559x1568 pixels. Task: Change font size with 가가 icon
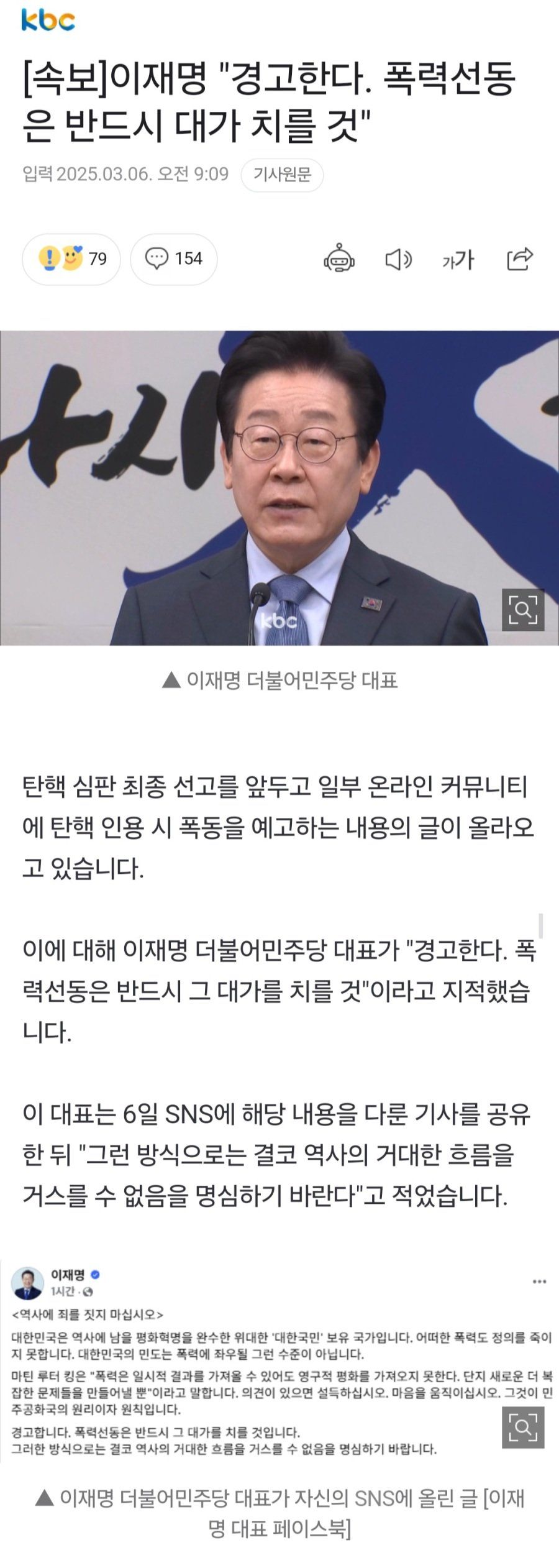click(x=458, y=259)
